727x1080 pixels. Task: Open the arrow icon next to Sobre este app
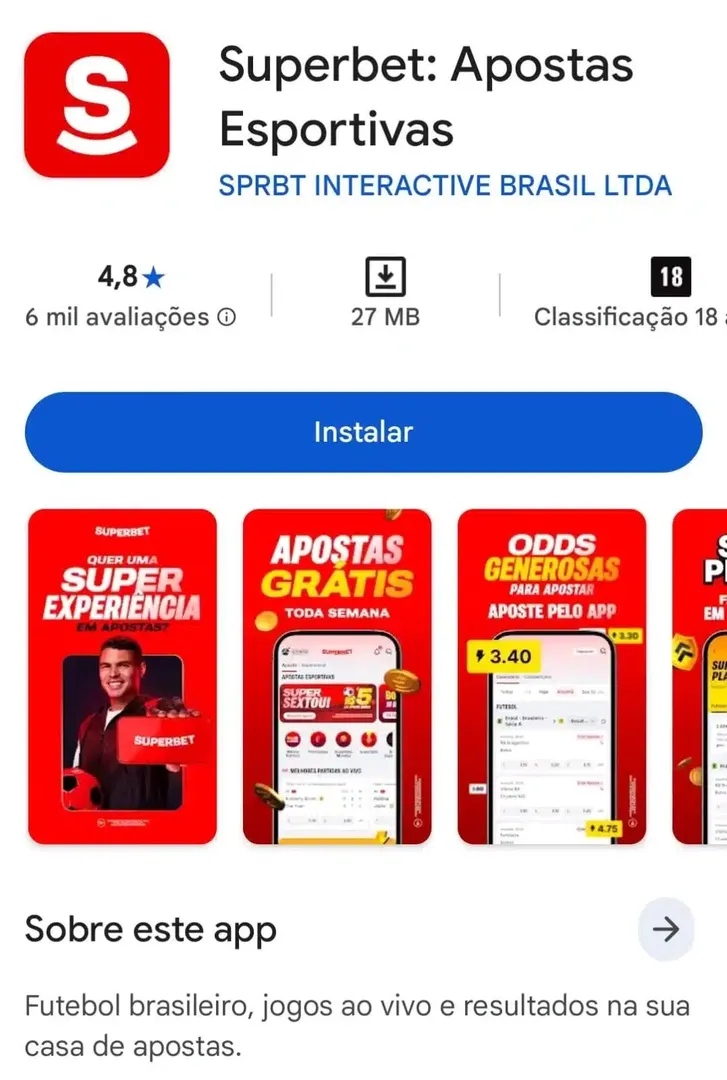tap(665, 929)
